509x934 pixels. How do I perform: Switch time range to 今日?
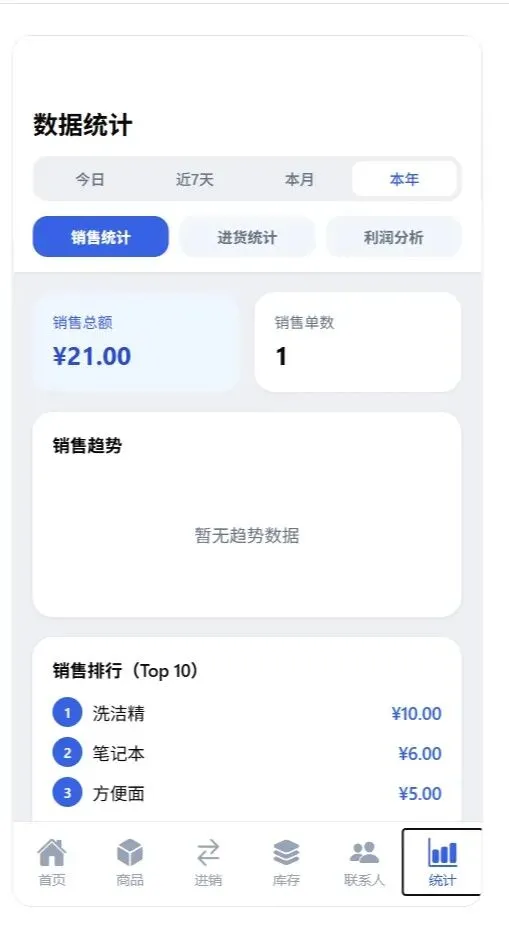[90, 179]
